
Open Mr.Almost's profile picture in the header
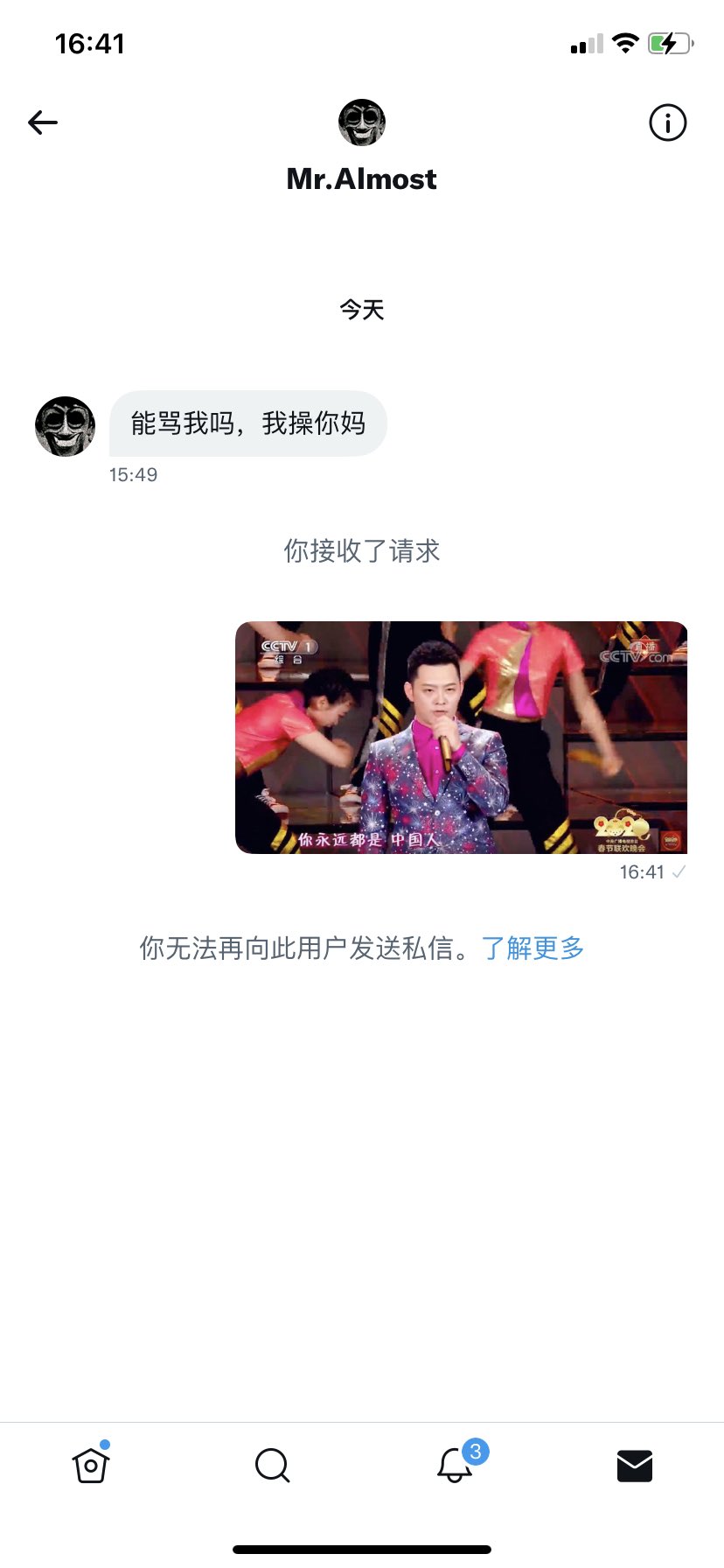tap(362, 122)
